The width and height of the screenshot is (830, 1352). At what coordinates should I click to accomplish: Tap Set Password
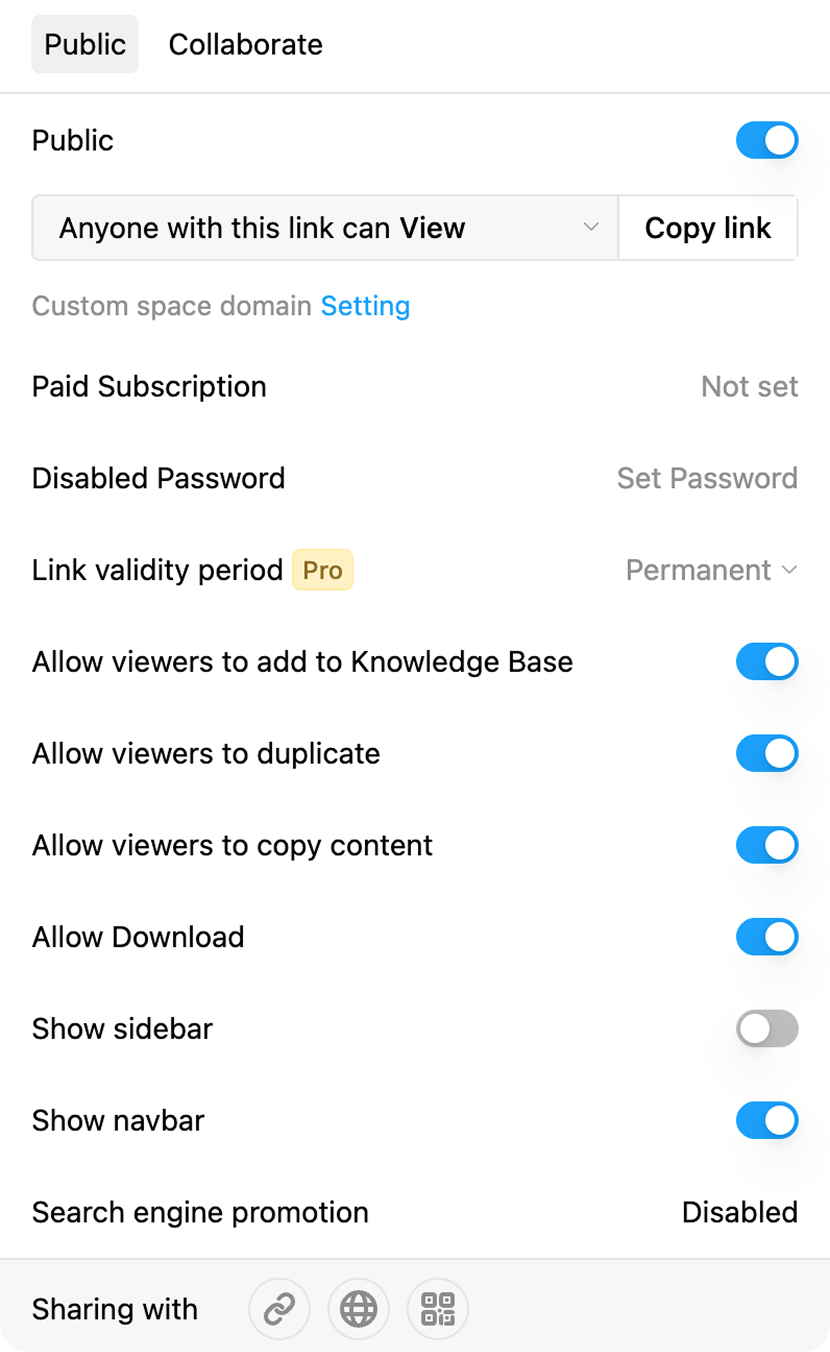[707, 479]
